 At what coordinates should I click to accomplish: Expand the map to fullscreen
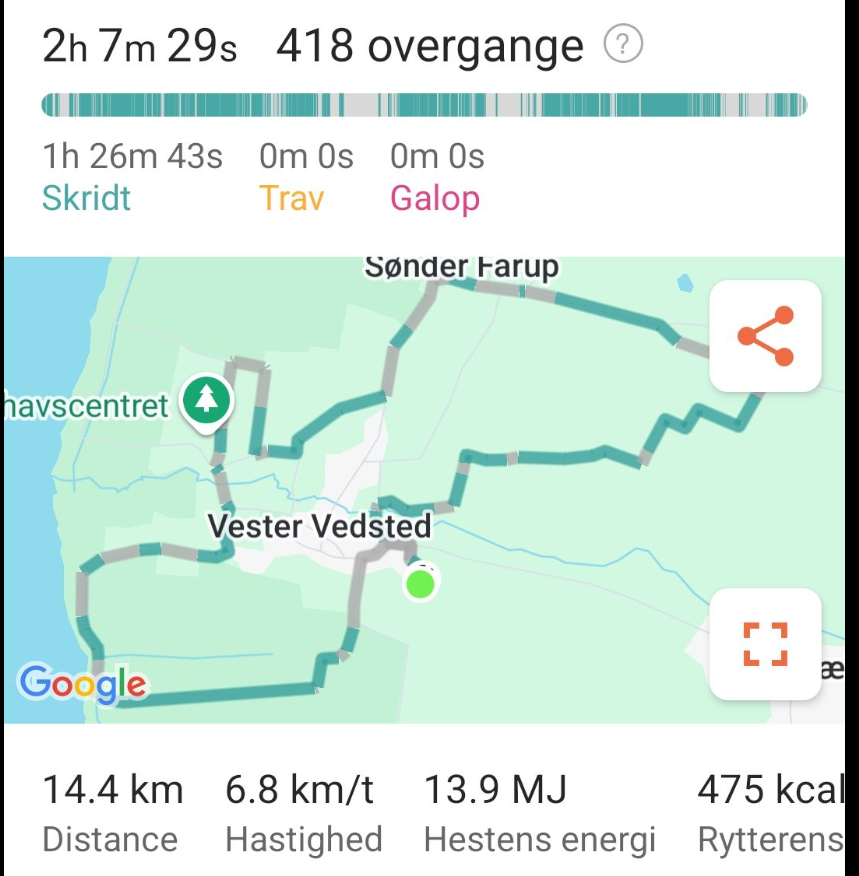pos(765,644)
